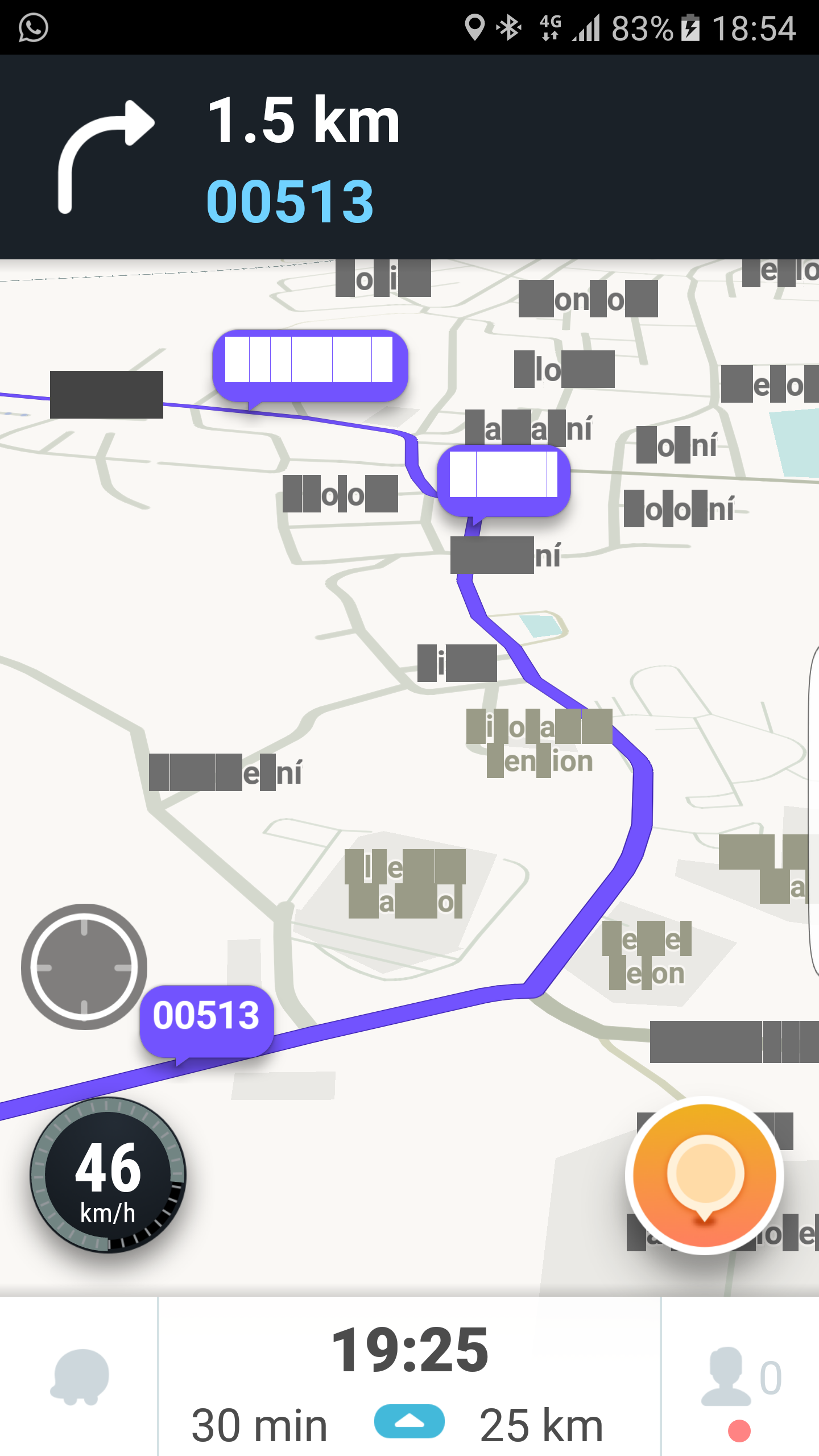Tap the orange report button
819x1456 pixels.
click(x=704, y=1175)
